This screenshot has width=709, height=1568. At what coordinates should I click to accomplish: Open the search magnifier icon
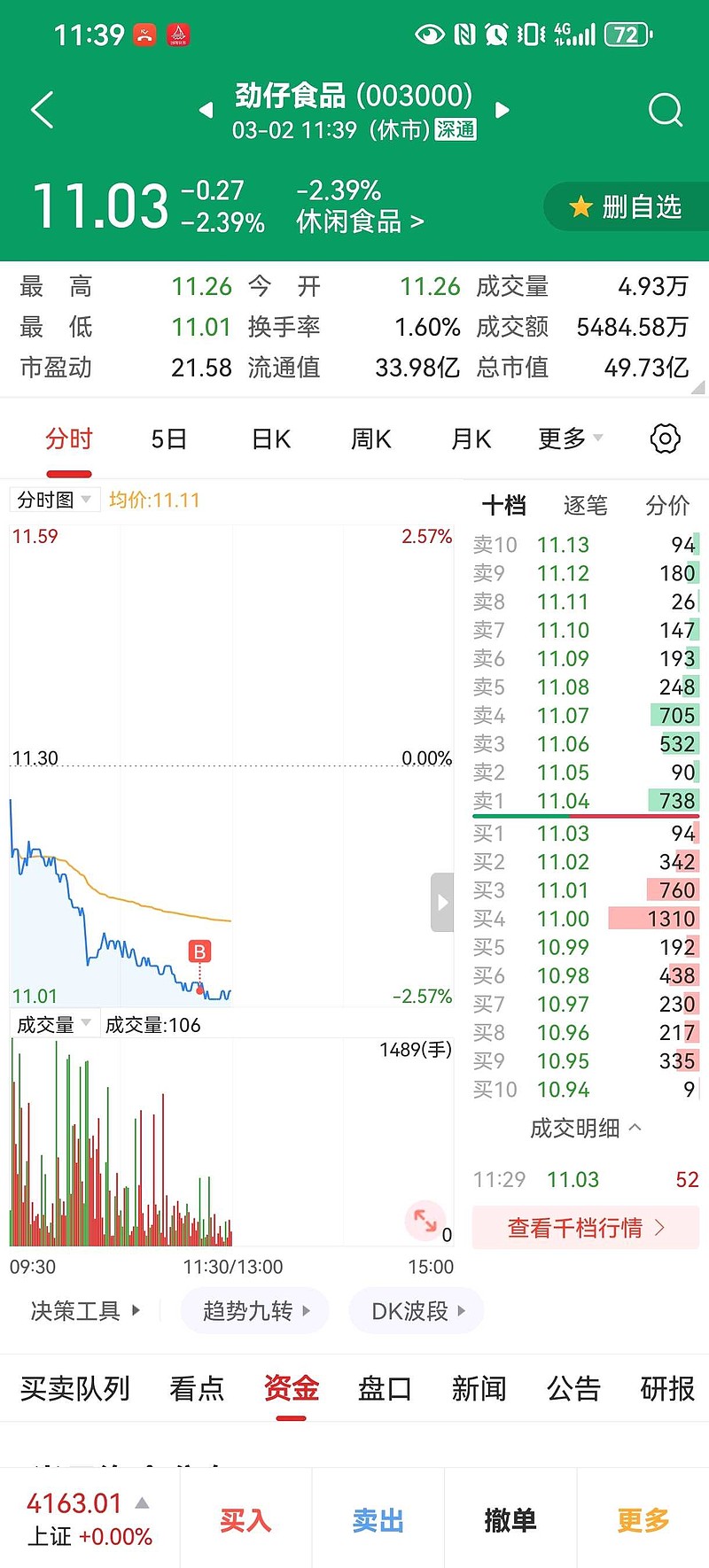(x=665, y=111)
